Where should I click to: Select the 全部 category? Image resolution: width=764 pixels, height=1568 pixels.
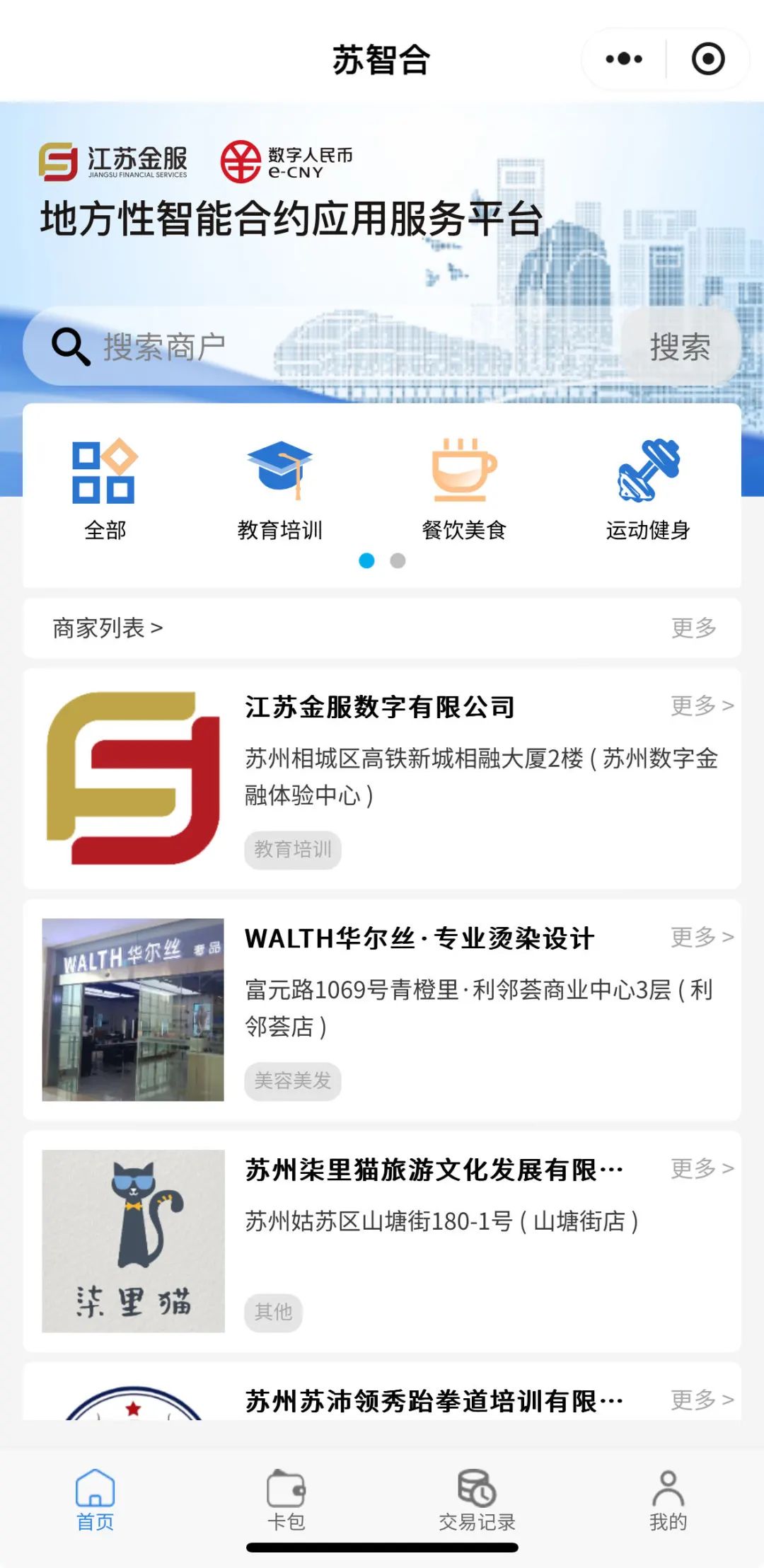pos(105,488)
